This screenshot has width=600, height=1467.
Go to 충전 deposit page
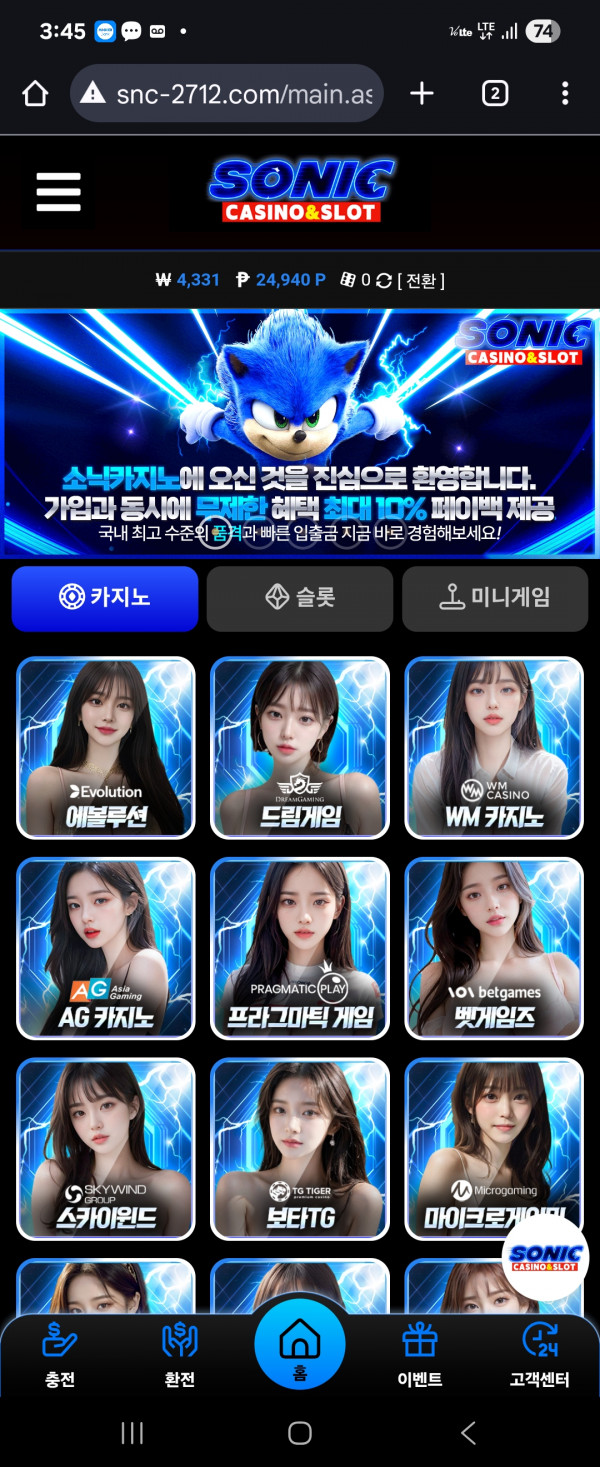(x=60, y=1355)
